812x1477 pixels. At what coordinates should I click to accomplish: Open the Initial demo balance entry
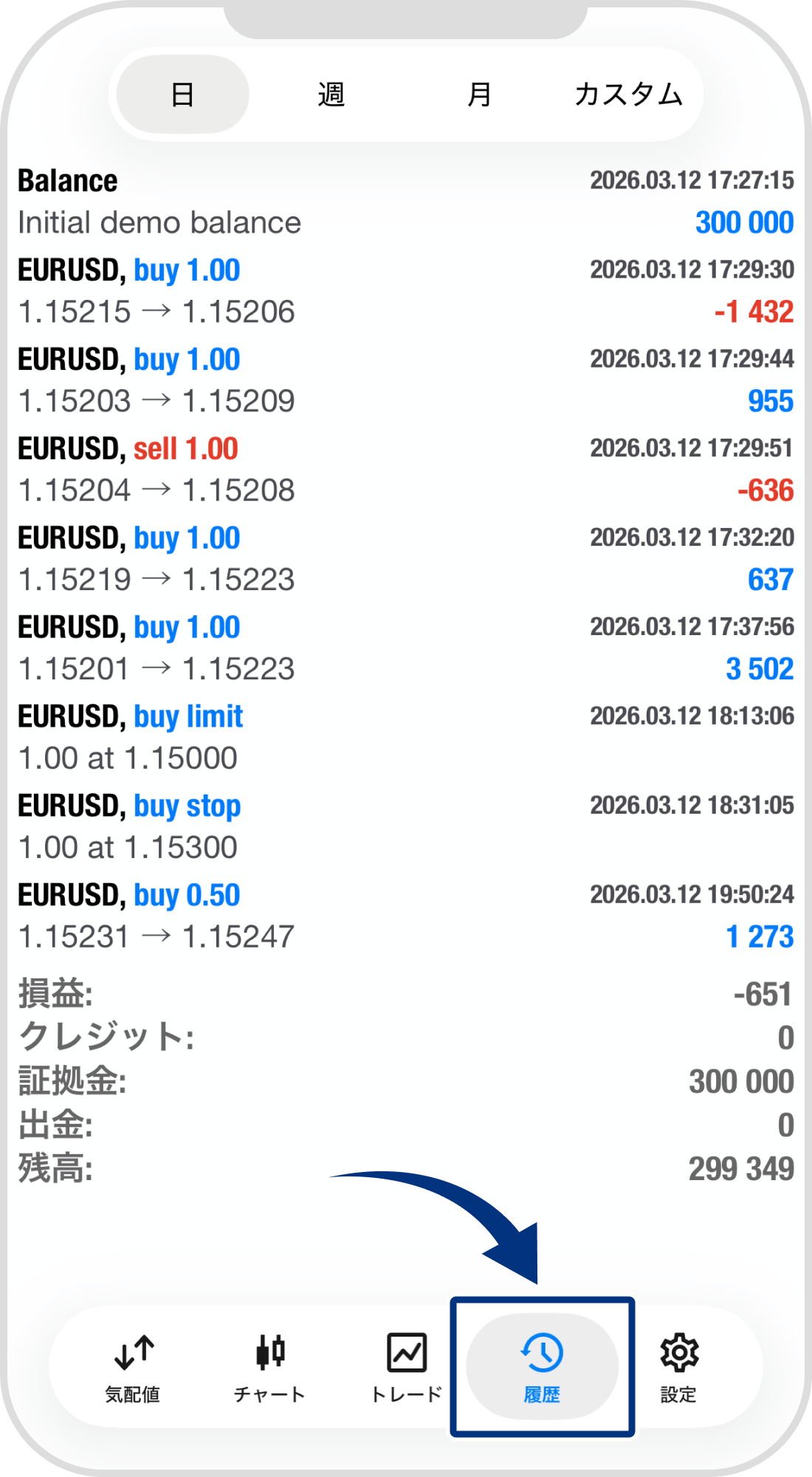click(x=405, y=202)
